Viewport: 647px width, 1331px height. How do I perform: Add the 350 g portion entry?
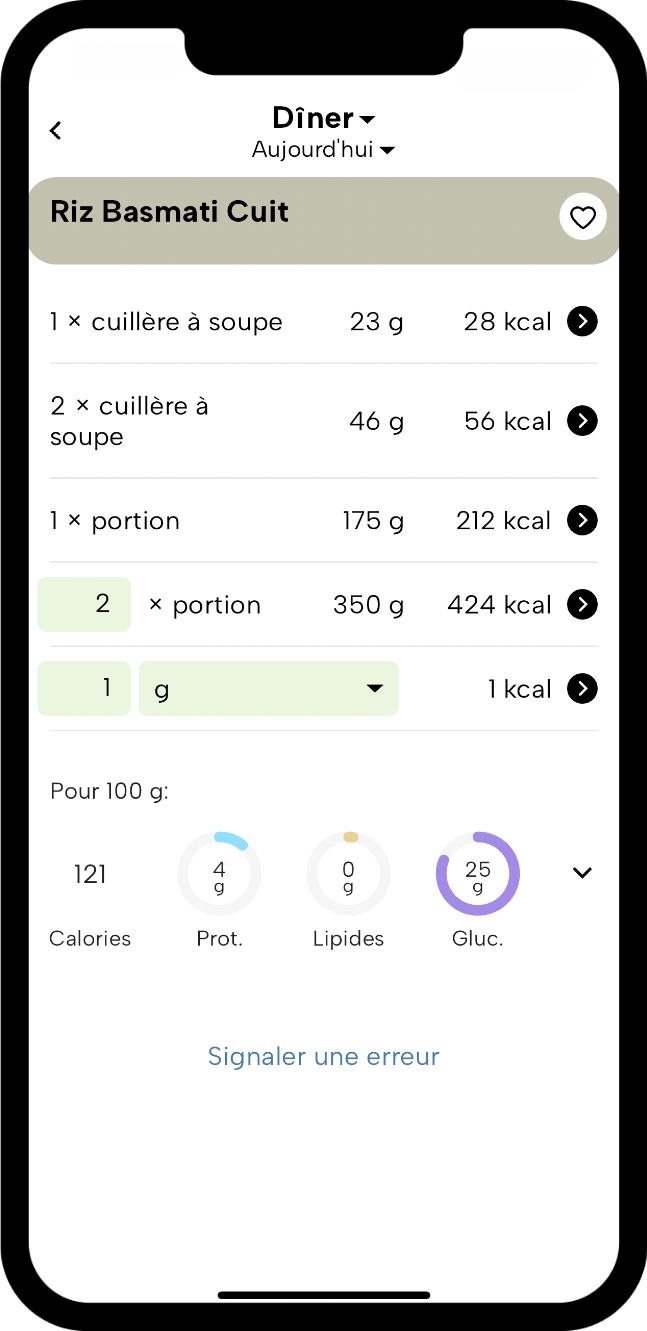pos(582,604)
